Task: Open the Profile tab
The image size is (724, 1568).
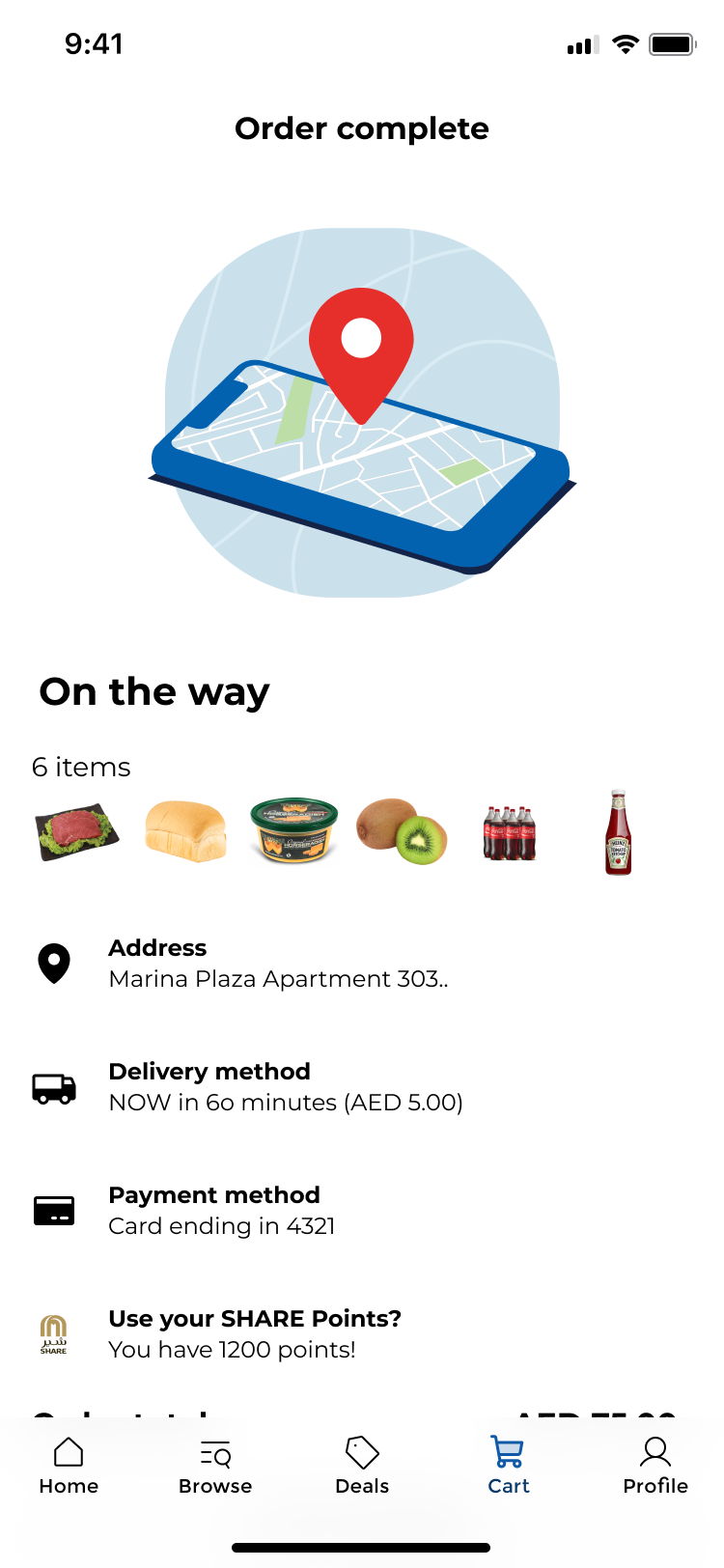Action: click(655, 1466)
